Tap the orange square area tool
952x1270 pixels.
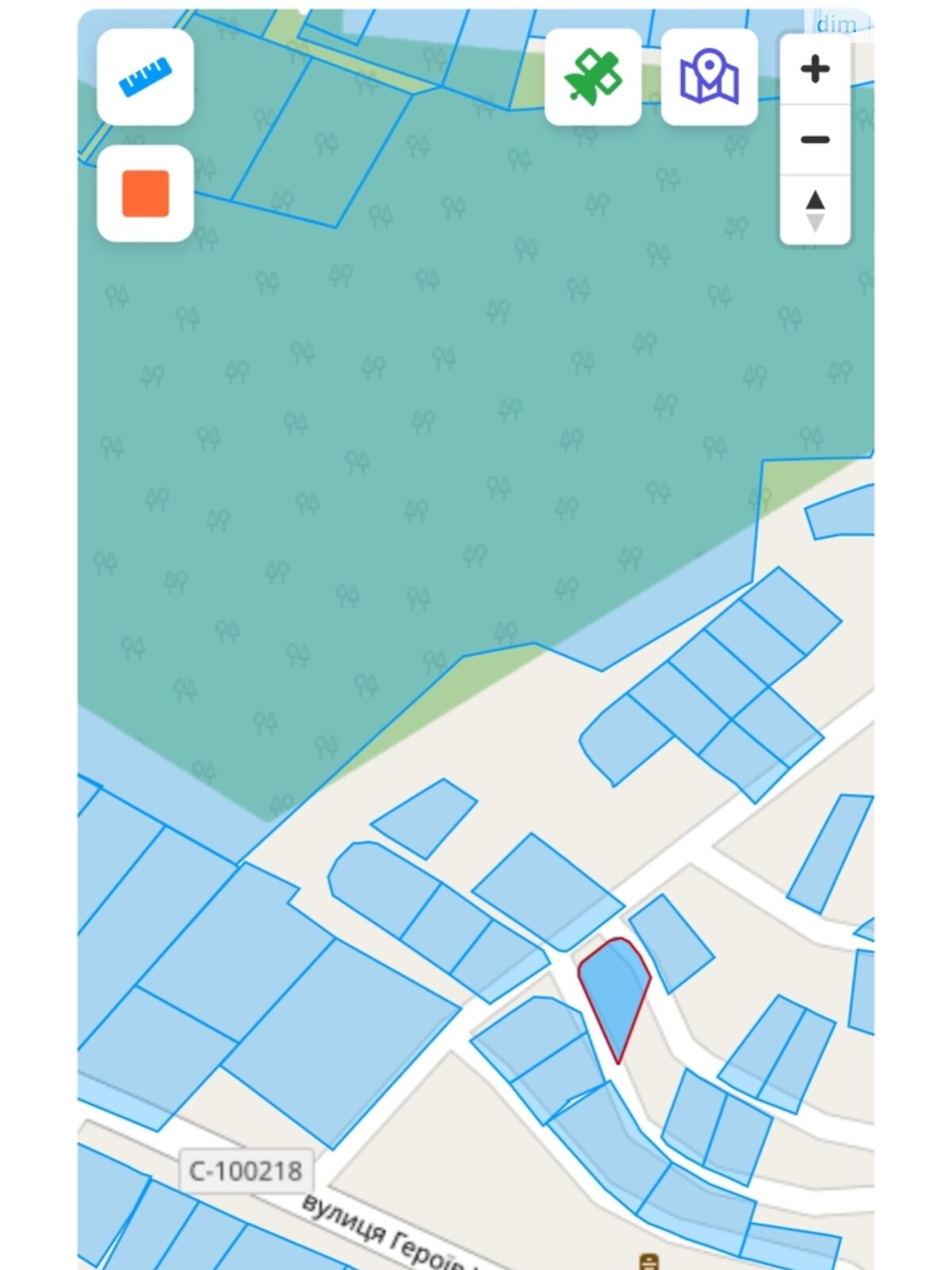[145, 193]
